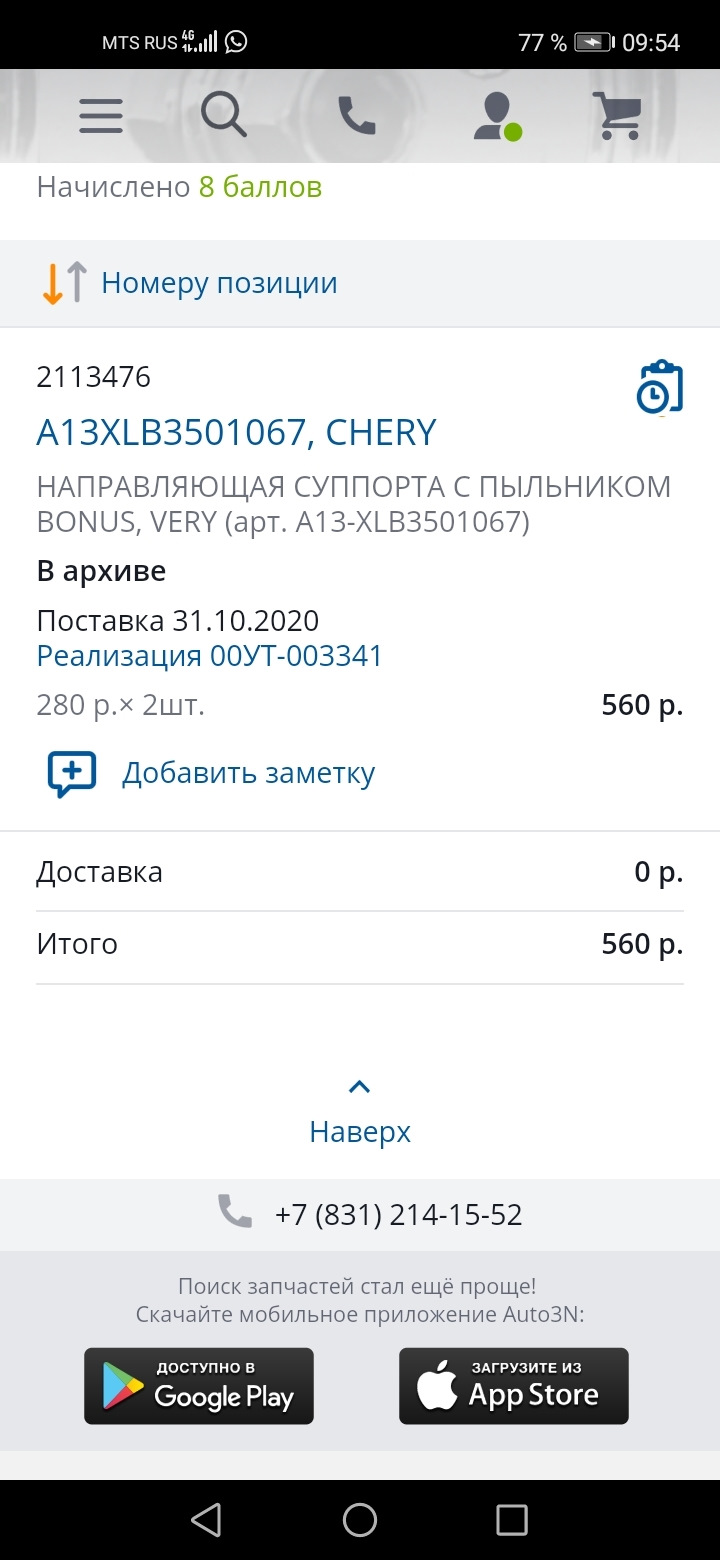Open the shopping cart

pos(617,116)
